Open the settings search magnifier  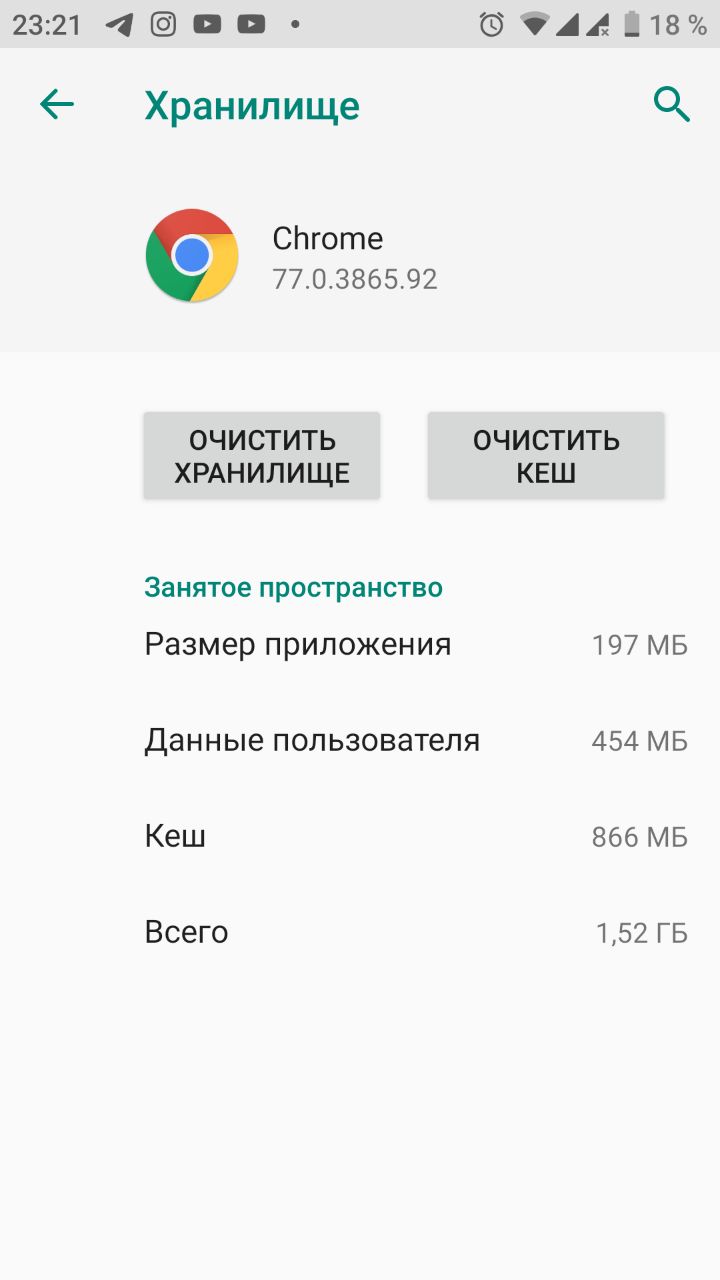coord(672,104)
